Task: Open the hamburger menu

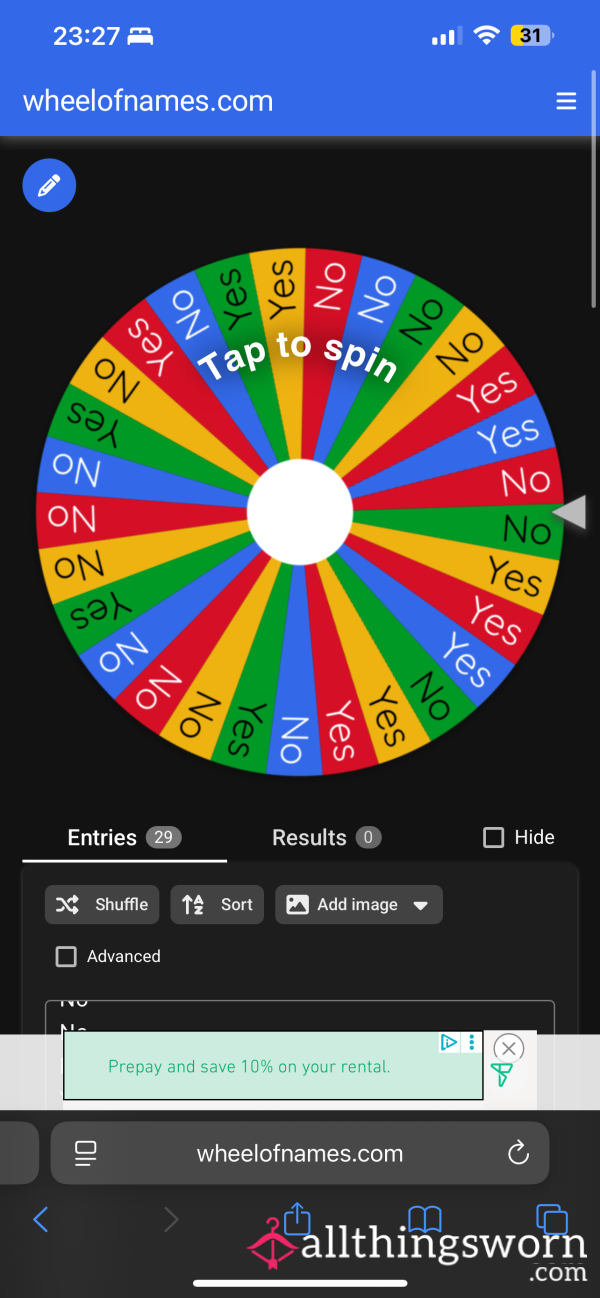Action: coord(566,101)
